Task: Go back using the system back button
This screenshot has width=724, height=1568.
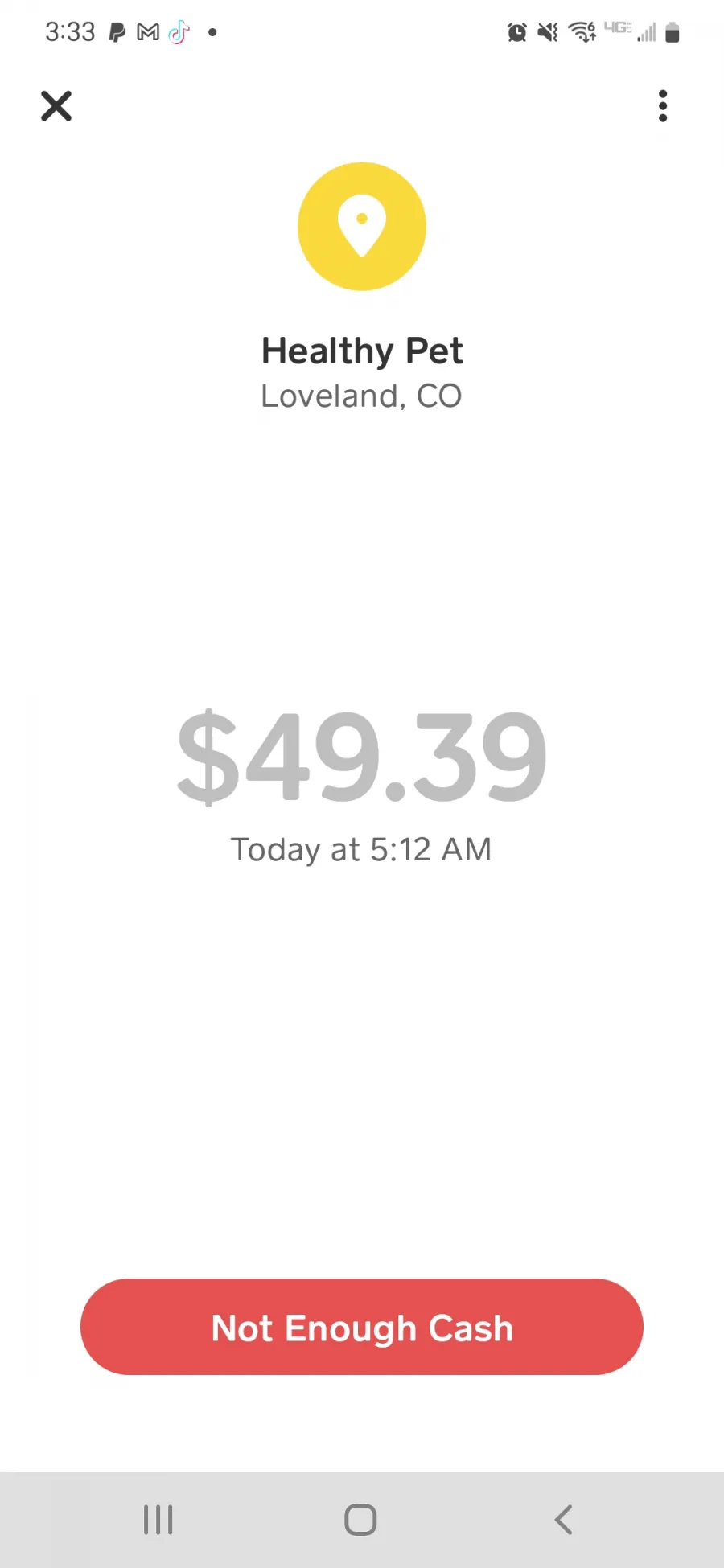Action: (564, 1520)
